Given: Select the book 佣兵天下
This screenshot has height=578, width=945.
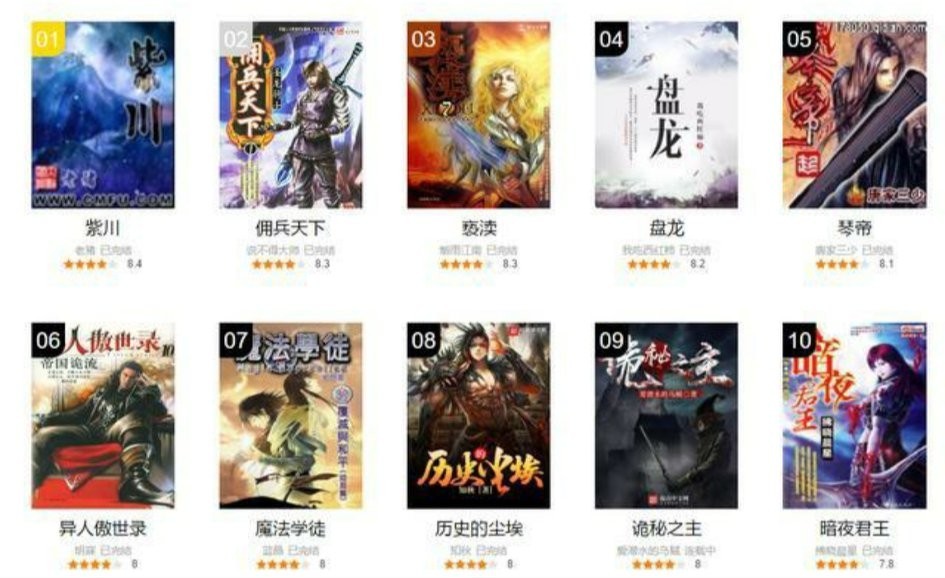Looking at the screenshot, I should pos(291,115).
